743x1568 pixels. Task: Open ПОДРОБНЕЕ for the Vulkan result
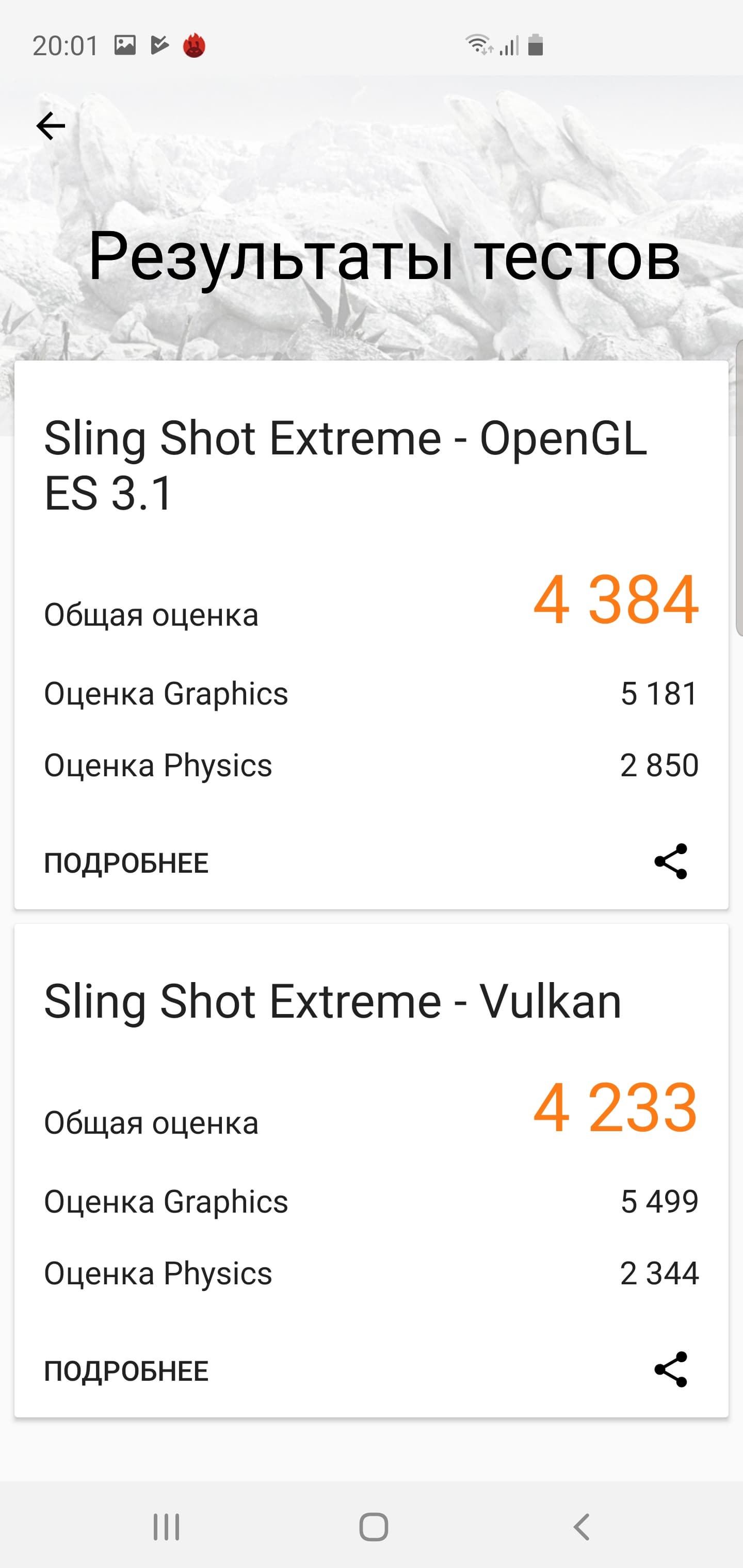click(x=126, y=1371)
